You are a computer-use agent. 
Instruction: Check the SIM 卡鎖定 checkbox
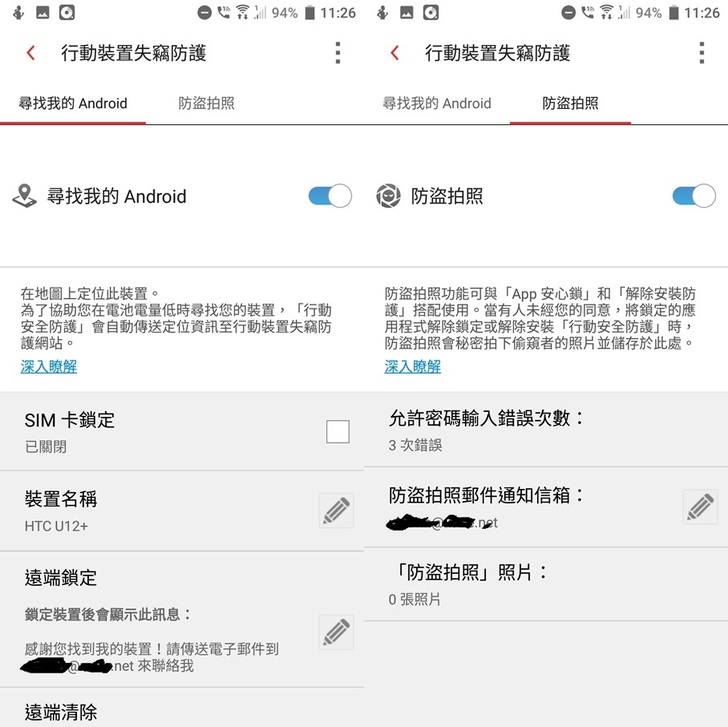[337, 431]
